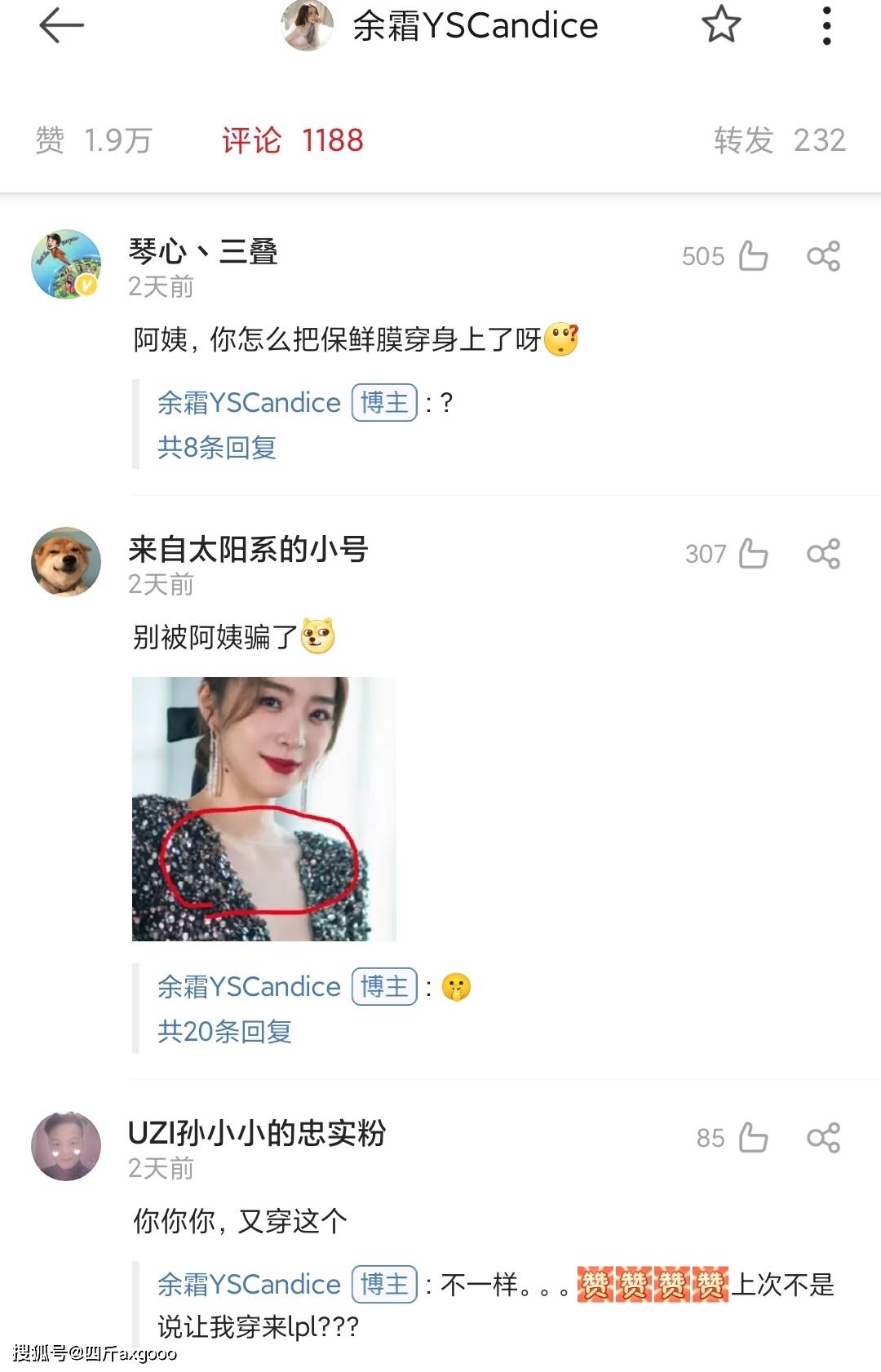Open 余霜YSCandice's name link in the reply
The width and height of the screenshot is (881, 1372).
(249, 402)
